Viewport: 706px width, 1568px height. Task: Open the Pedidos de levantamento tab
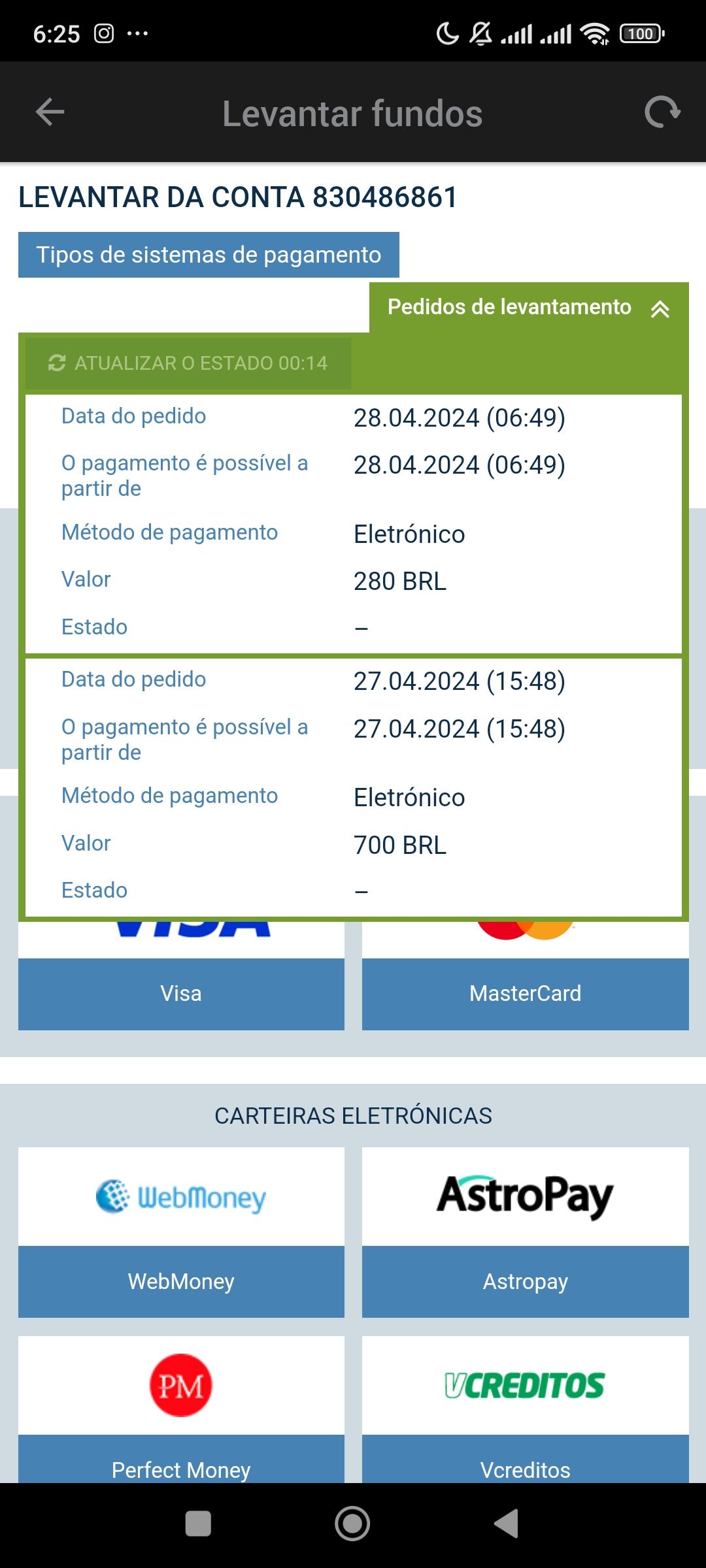509,307
